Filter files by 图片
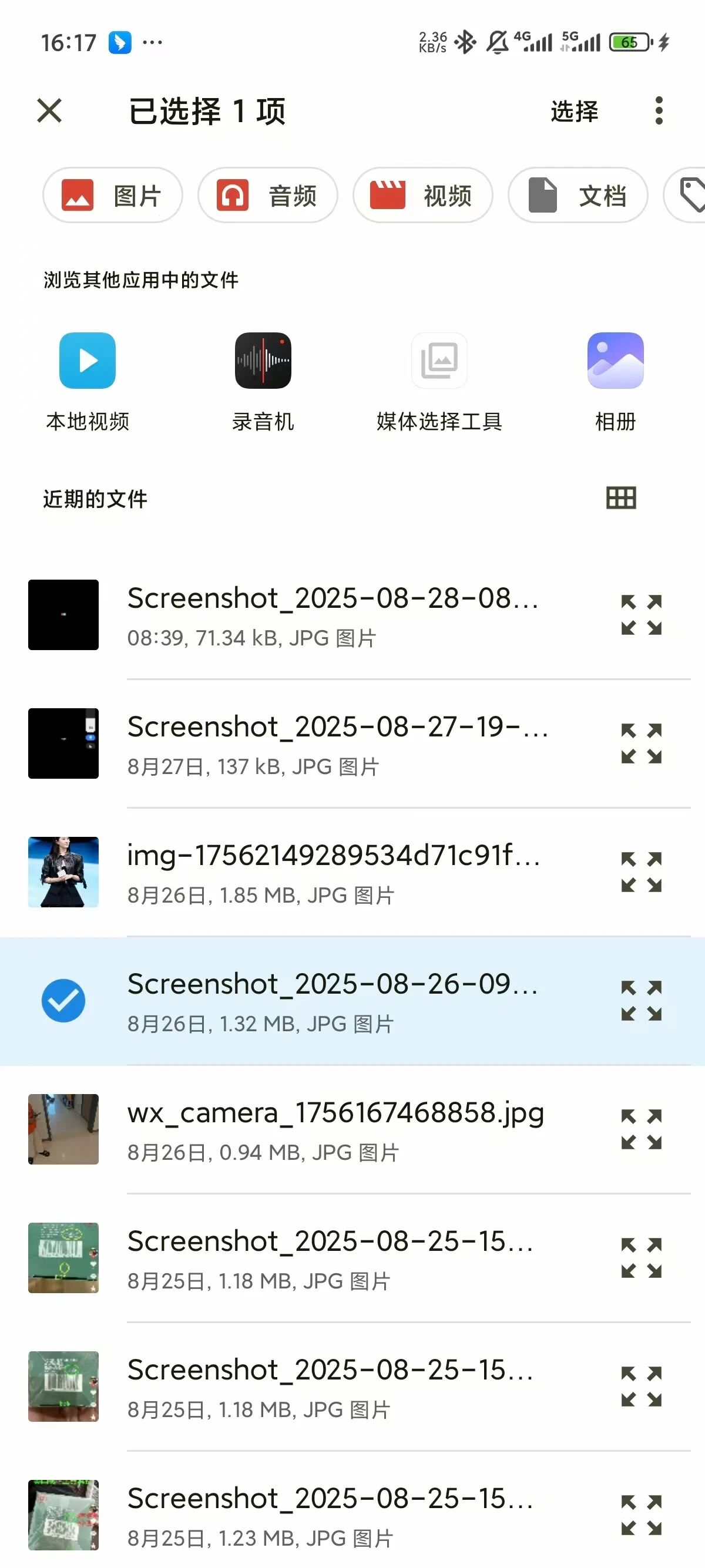705x1568 pixels. coord(113,196)
